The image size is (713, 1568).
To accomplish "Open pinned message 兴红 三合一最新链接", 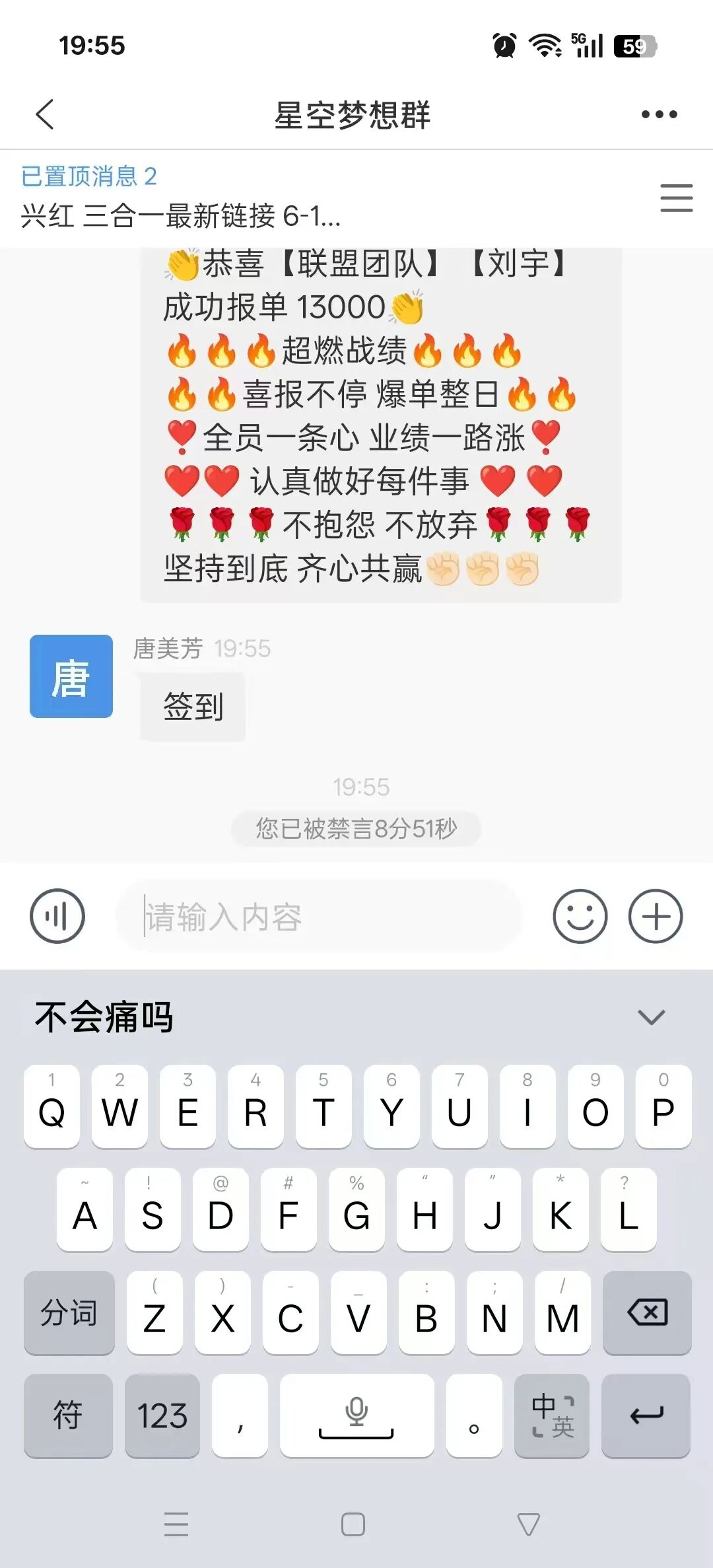I will [x=181, y=215].
